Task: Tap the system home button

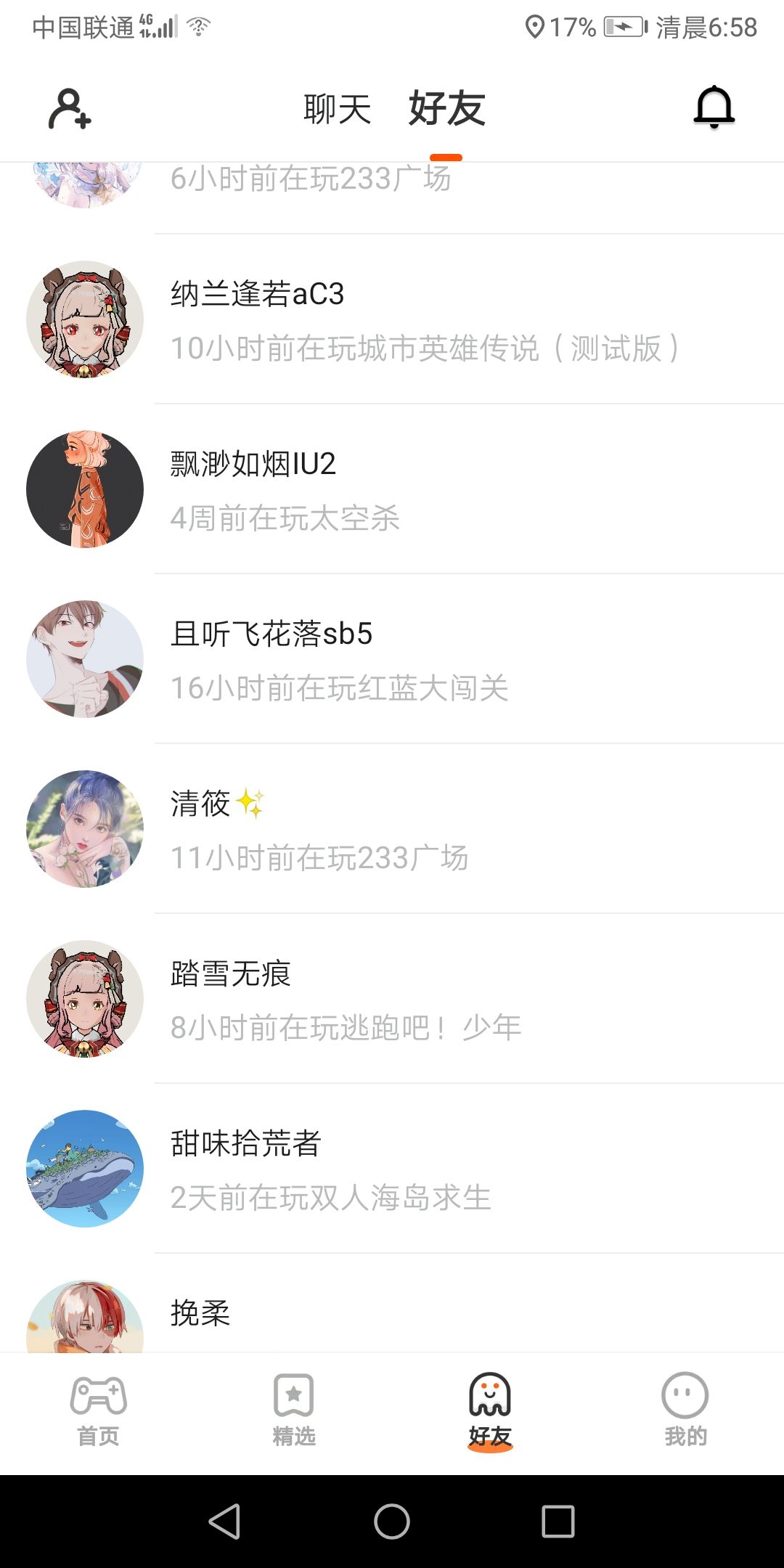Action: click(x=392, y=1522)
